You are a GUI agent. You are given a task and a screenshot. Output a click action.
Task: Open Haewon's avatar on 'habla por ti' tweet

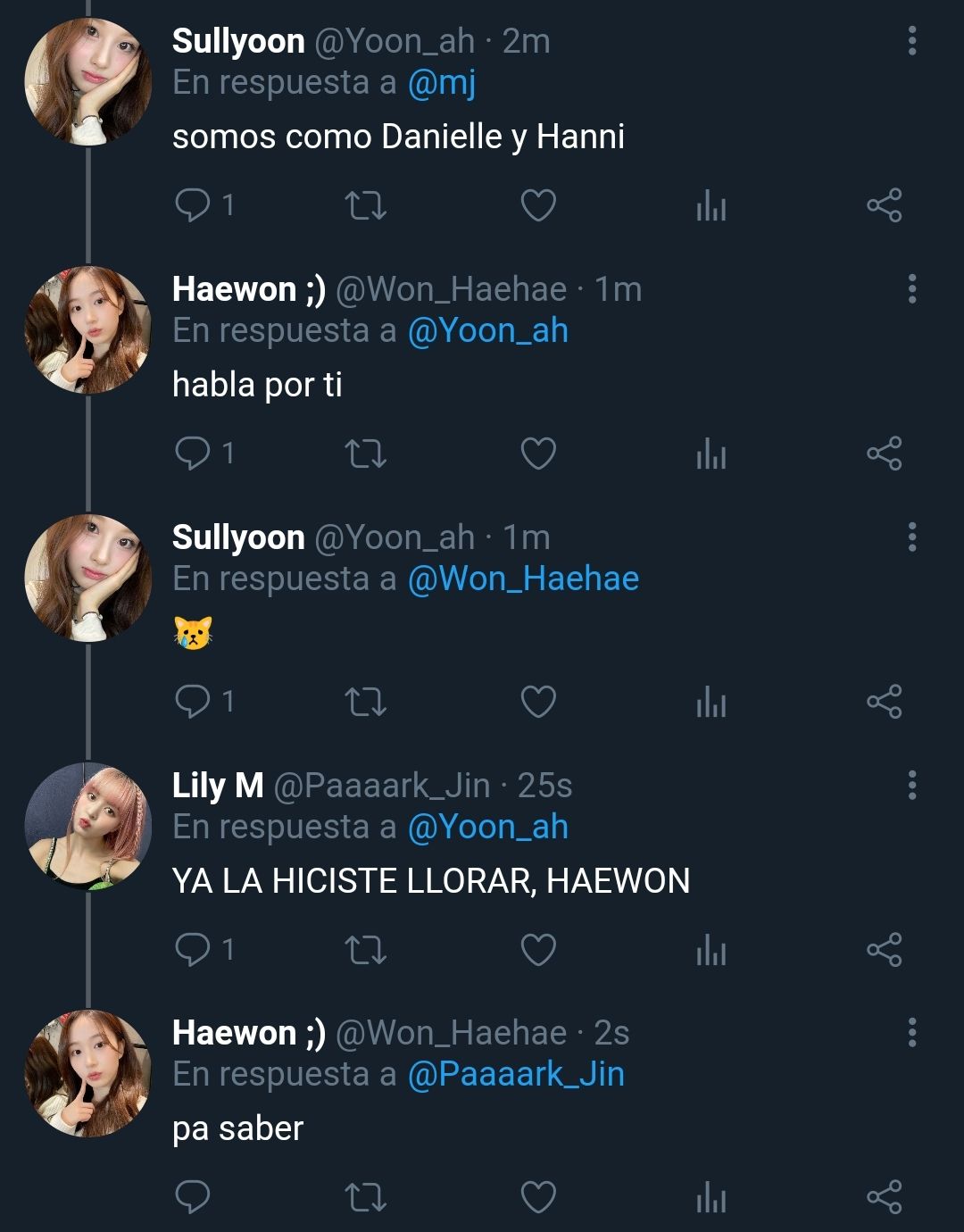[87, 330]
